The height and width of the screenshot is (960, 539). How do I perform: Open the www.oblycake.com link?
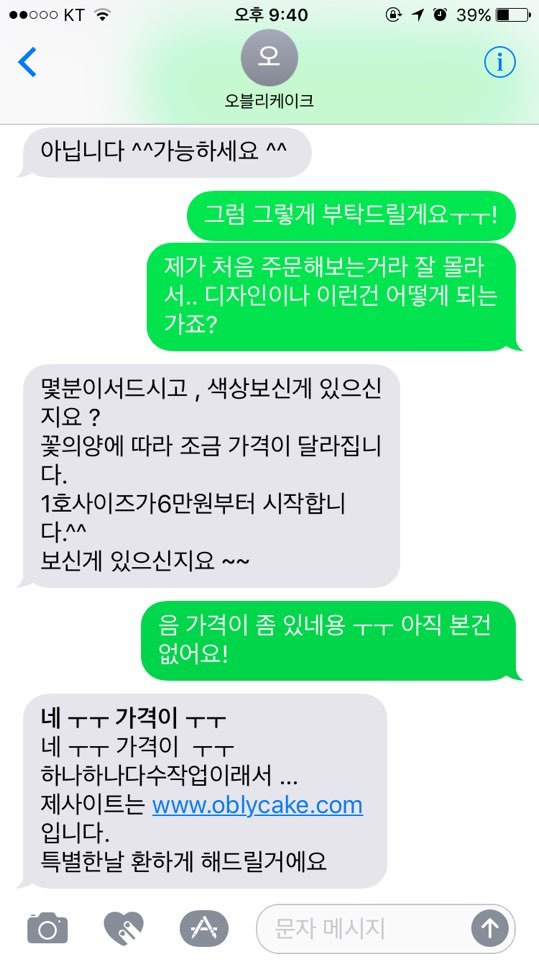[257, 804]
